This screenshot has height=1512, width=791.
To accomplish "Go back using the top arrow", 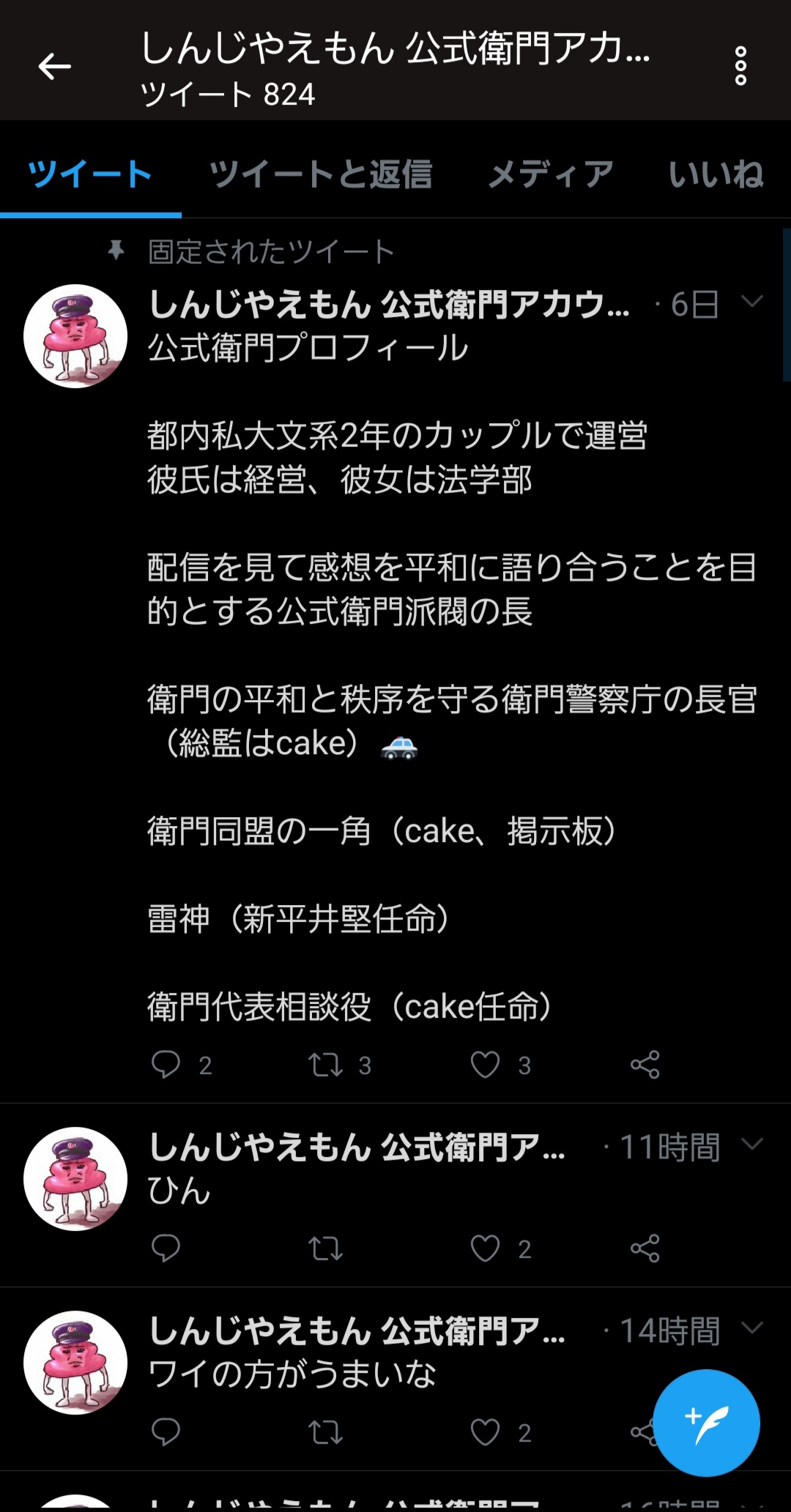I will click(55, 67).
